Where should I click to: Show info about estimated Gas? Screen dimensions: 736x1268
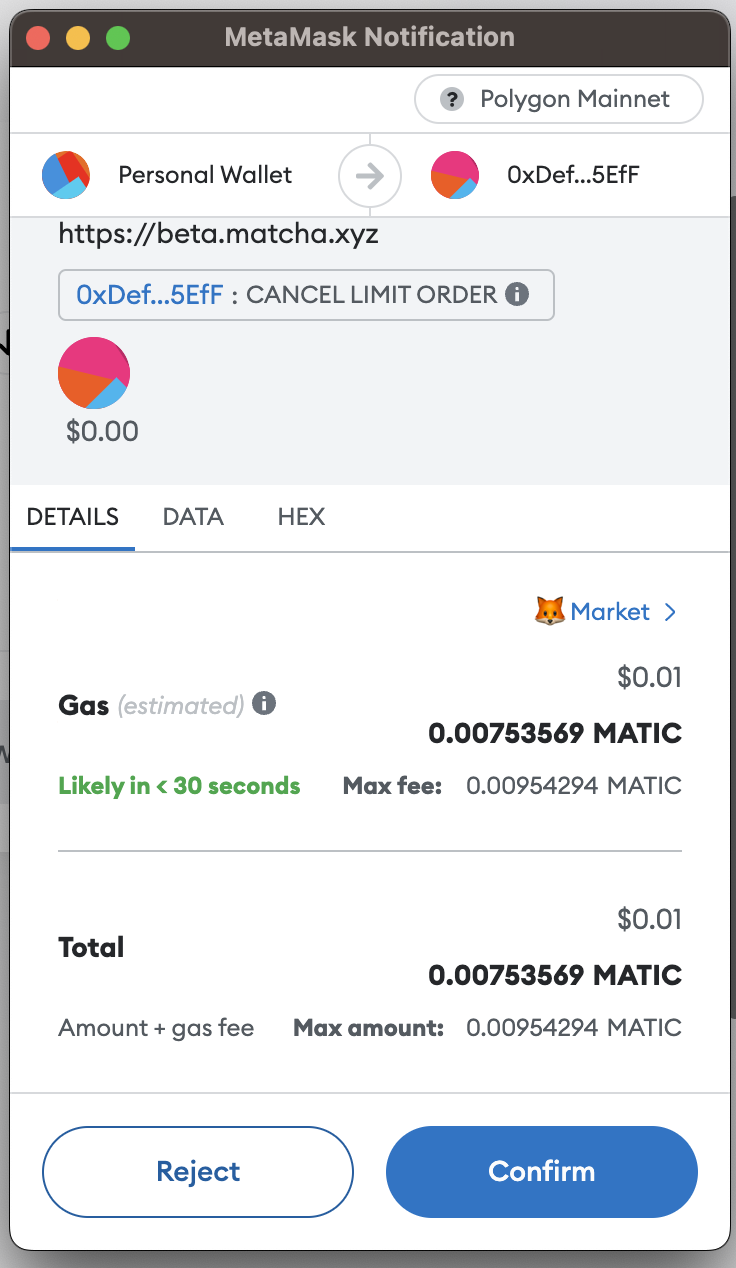coord(264,704)
